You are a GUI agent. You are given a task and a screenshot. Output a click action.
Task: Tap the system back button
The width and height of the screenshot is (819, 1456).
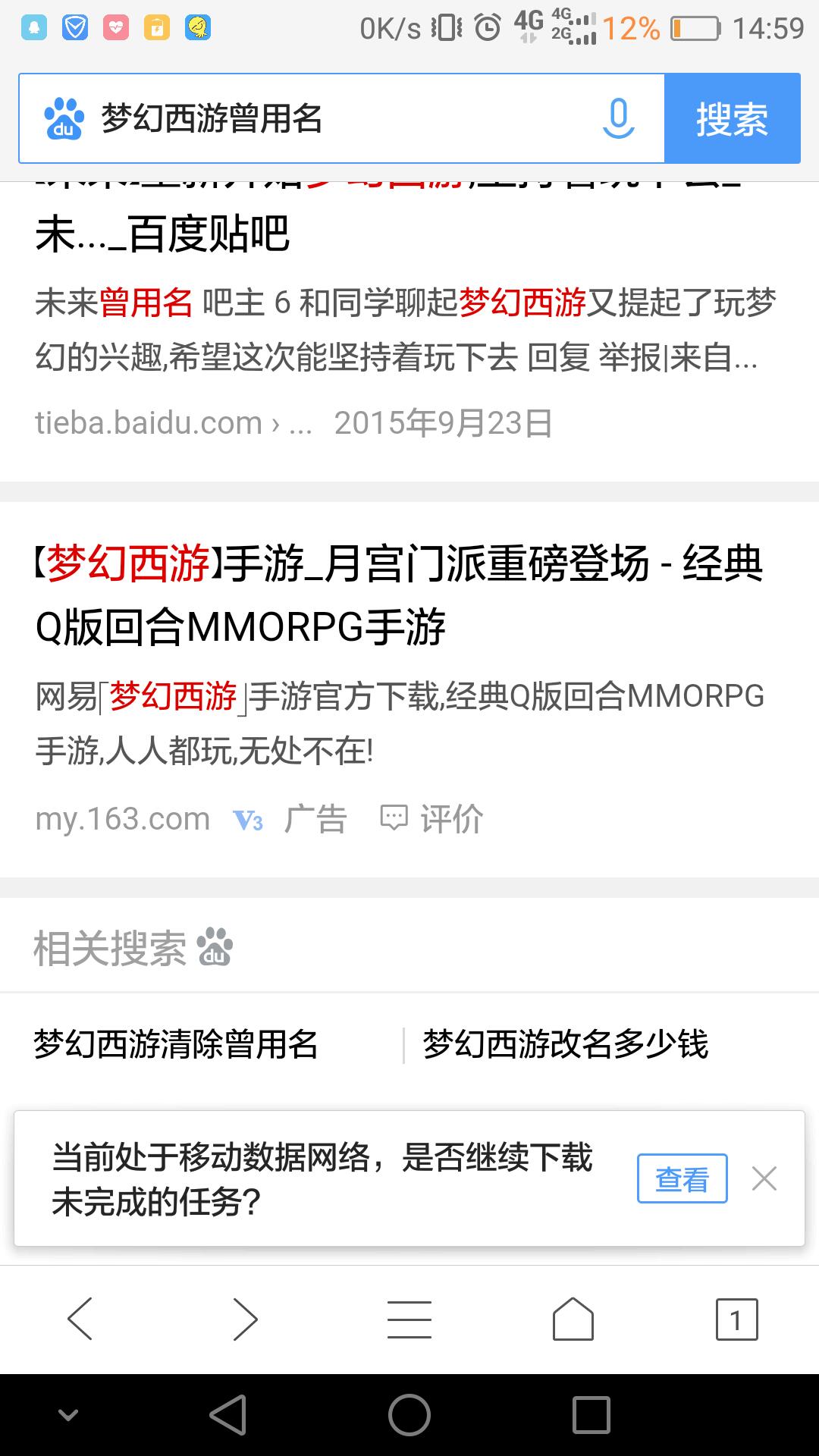tap(227, 1415)
